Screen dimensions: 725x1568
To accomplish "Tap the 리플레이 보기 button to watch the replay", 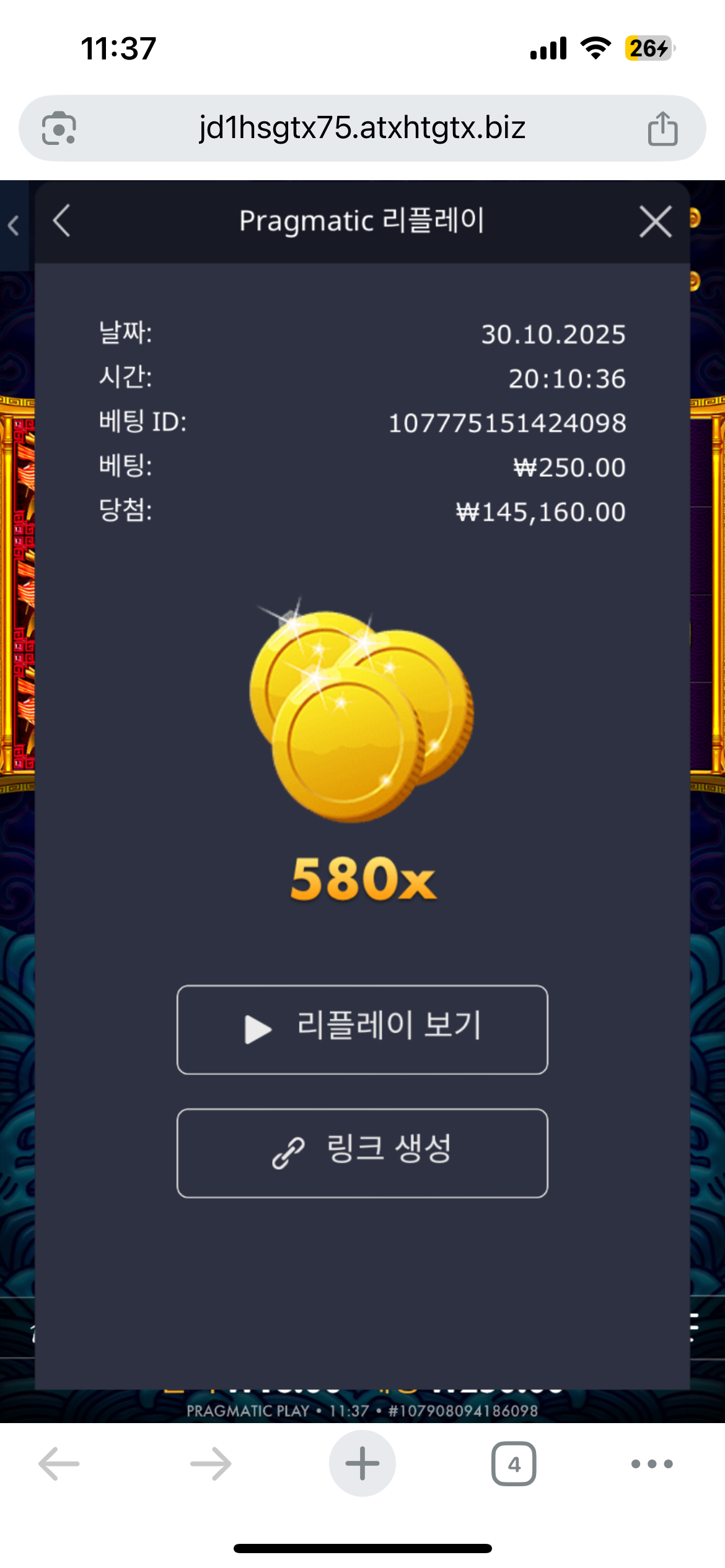I will [x=362, y=1029].
